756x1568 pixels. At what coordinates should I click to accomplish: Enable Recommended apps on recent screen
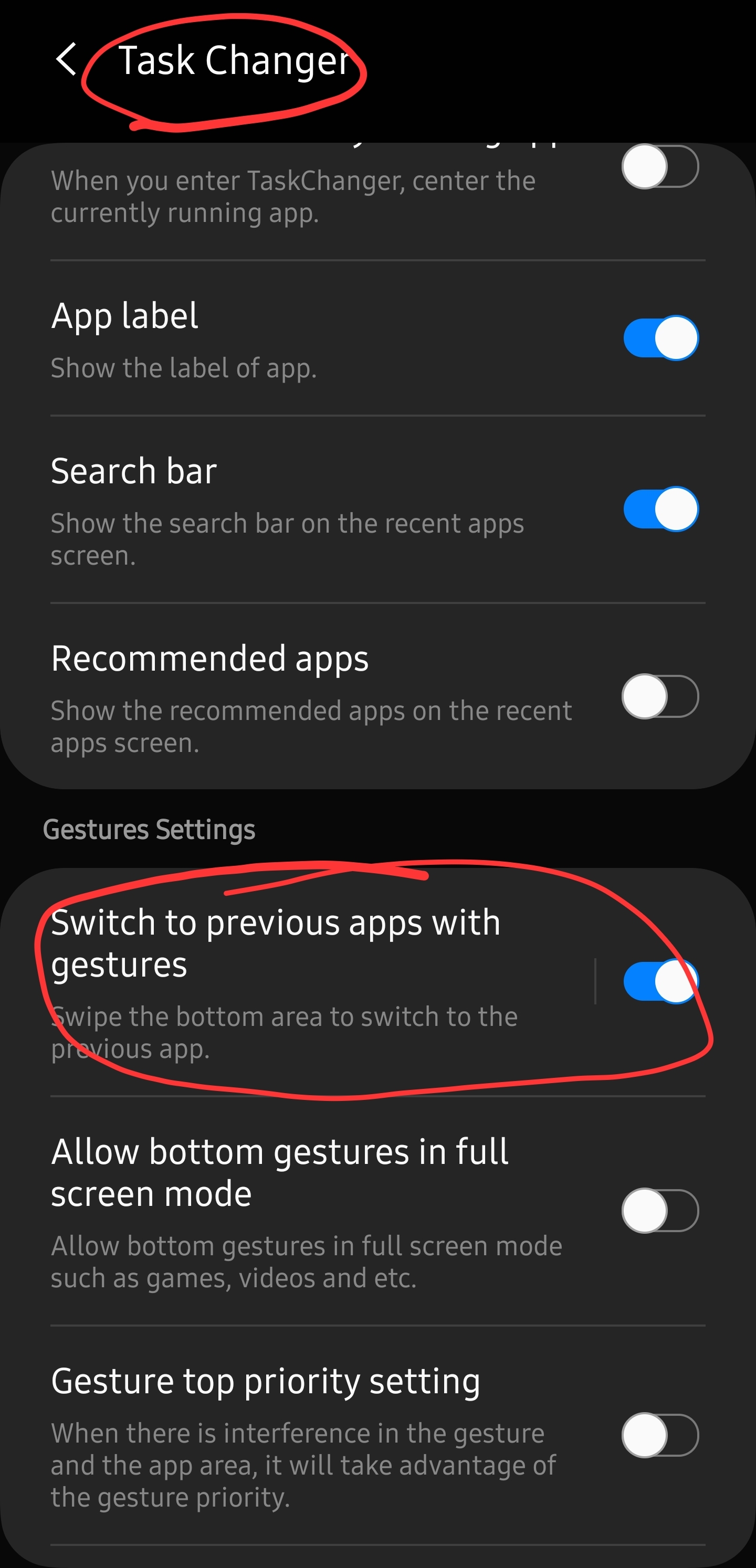(x=660, y=696)
